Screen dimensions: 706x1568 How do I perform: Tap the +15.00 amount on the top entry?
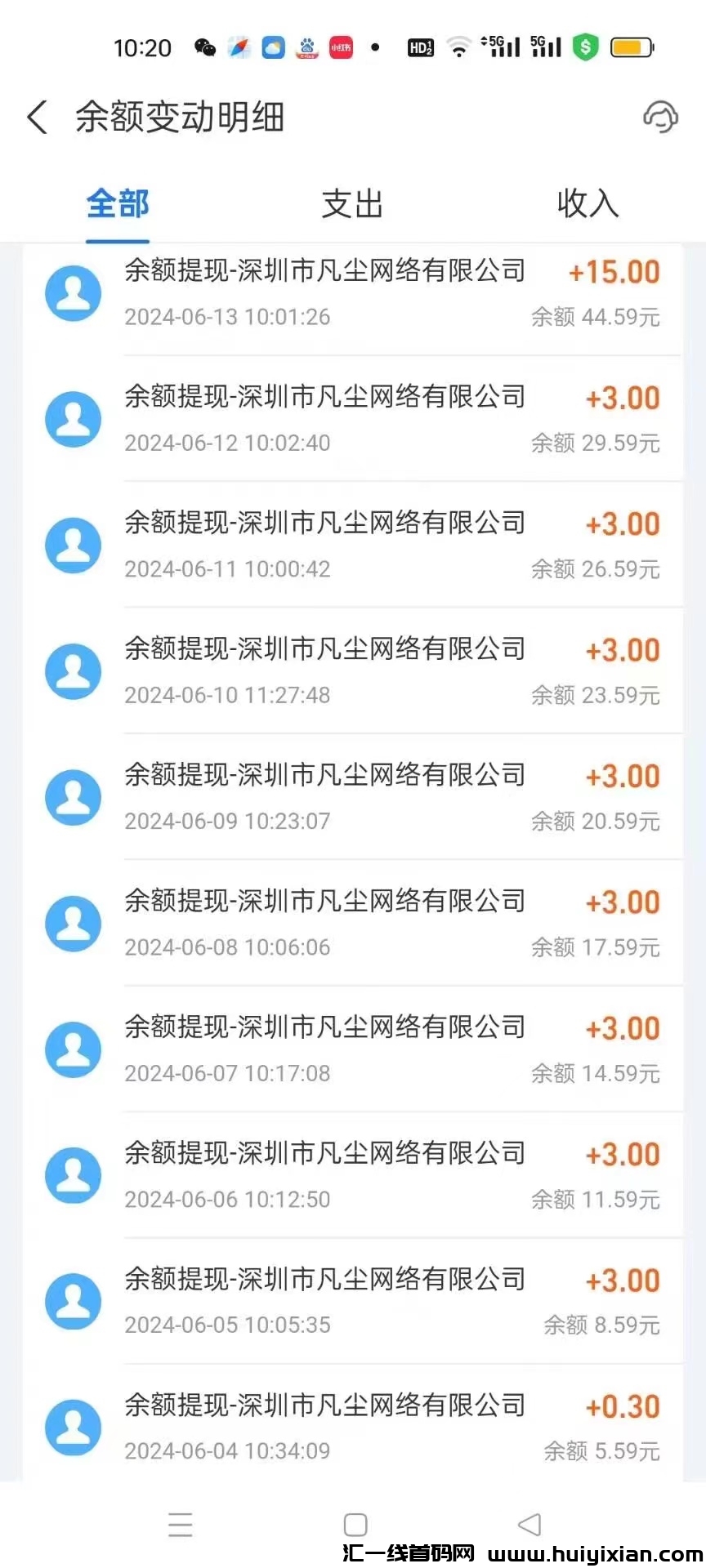tap(614, 271)
